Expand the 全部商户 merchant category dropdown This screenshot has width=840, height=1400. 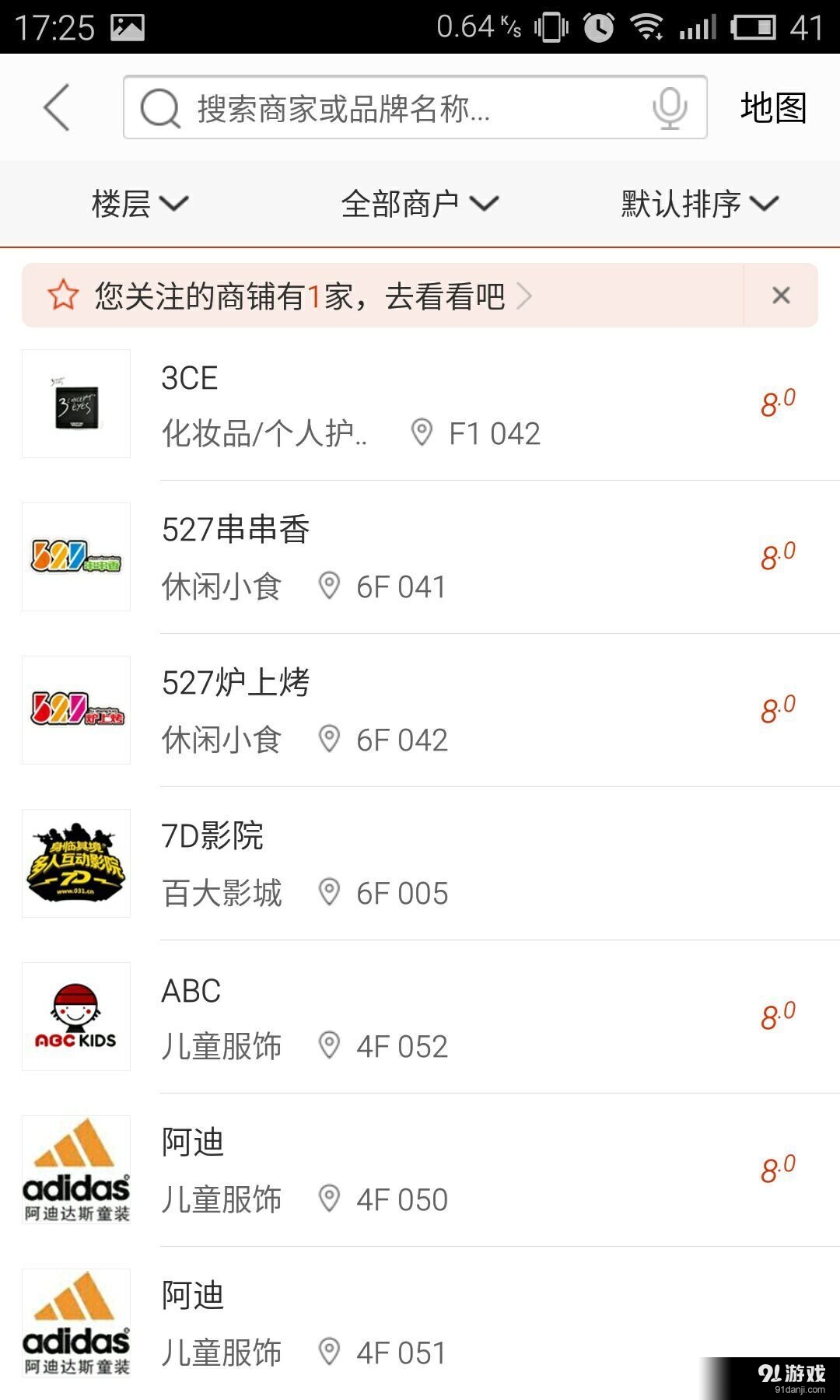click(x=420, y=203)
